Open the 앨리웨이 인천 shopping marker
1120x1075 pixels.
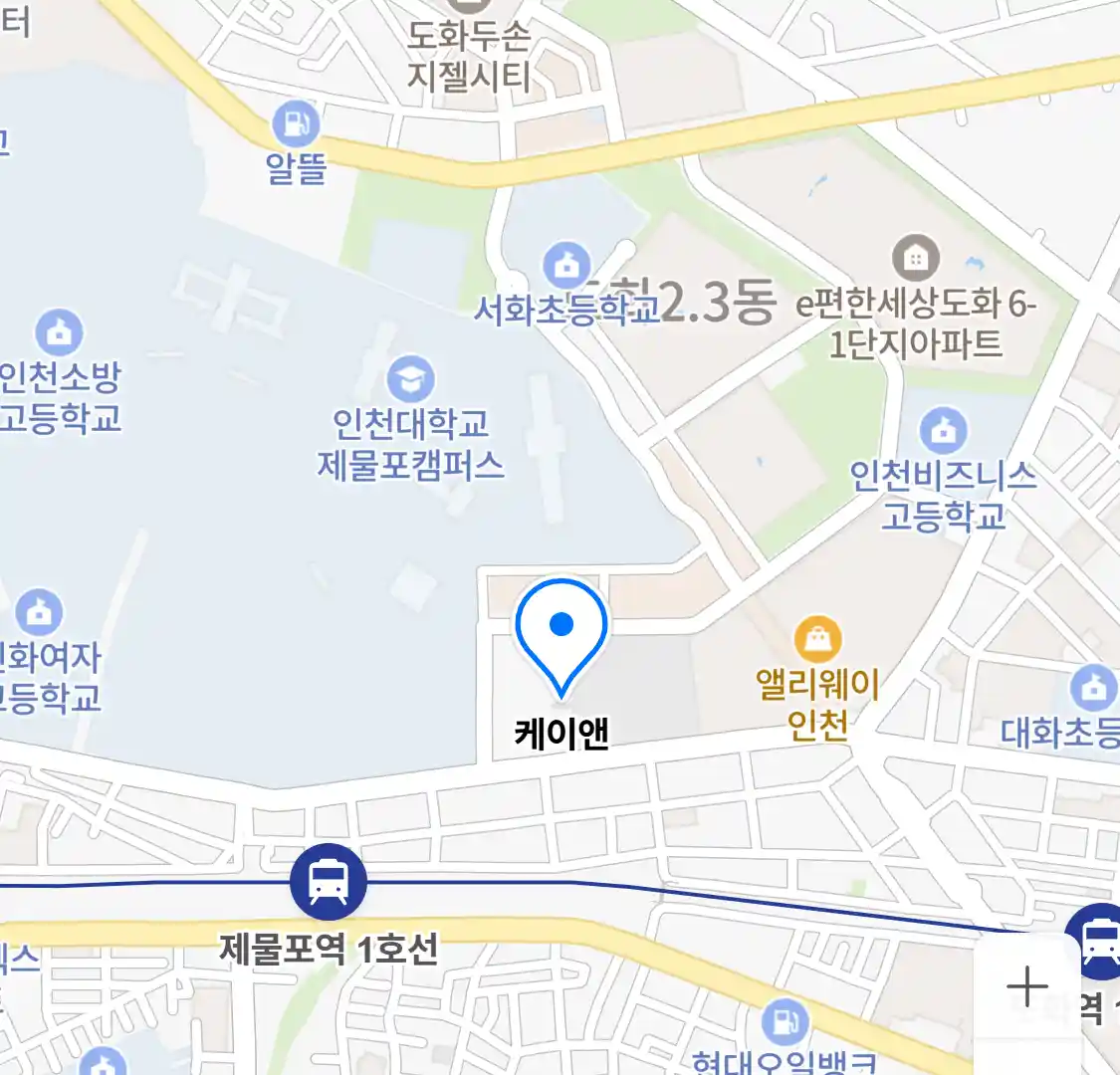point(817,640)
